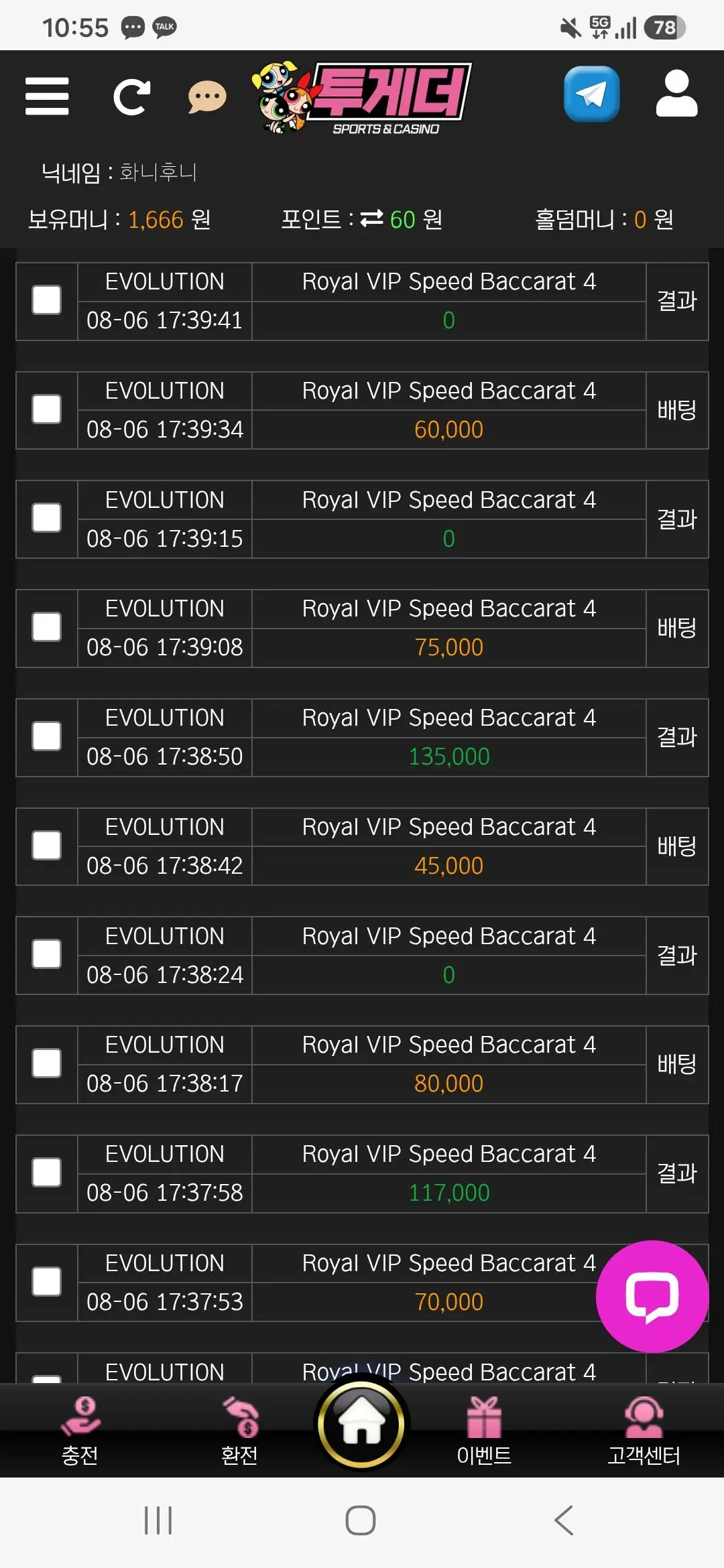Tap the refresh icon
Viewport: 724px width, 1568px height.
pyautogui.click(x=131, y=97)
